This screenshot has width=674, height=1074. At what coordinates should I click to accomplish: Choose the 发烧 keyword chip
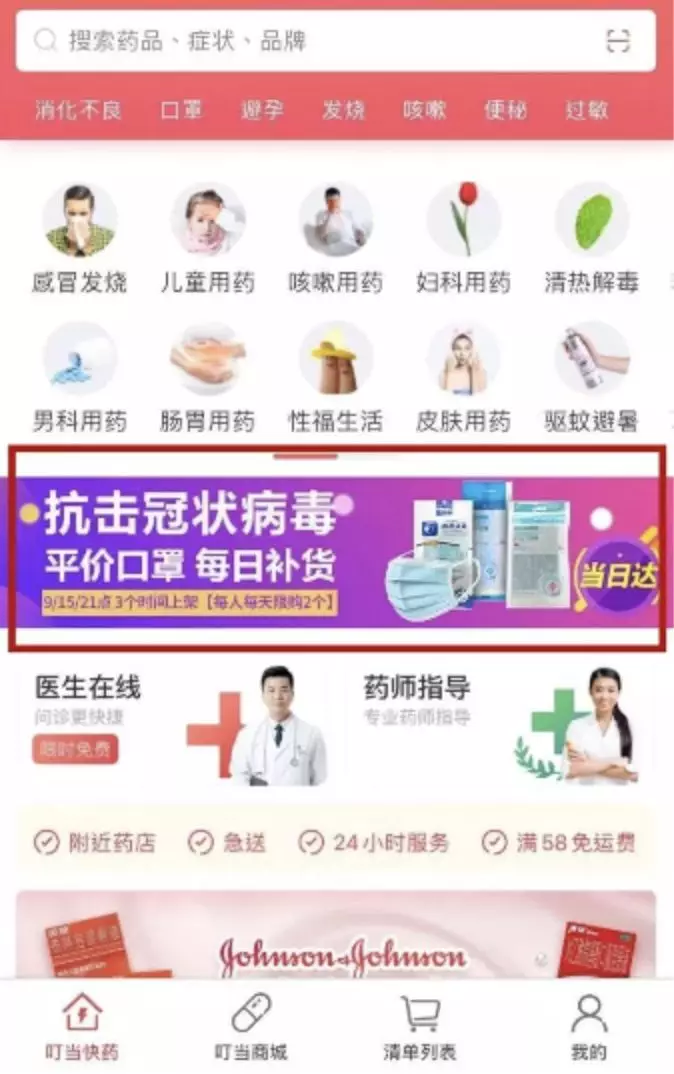point(343,110)
